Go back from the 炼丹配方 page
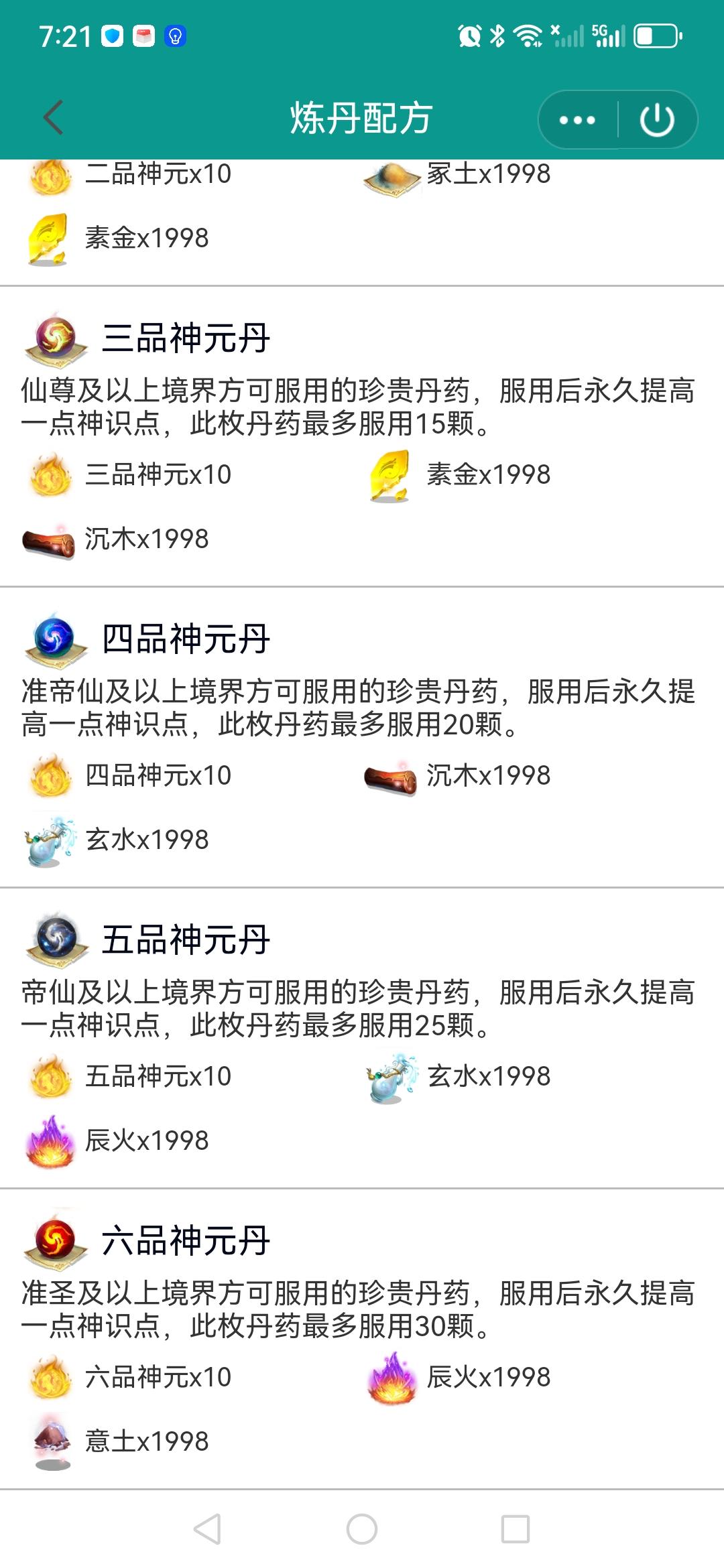Image resolution: width=724 pixels, height=1568 pixels. (54, 118)
